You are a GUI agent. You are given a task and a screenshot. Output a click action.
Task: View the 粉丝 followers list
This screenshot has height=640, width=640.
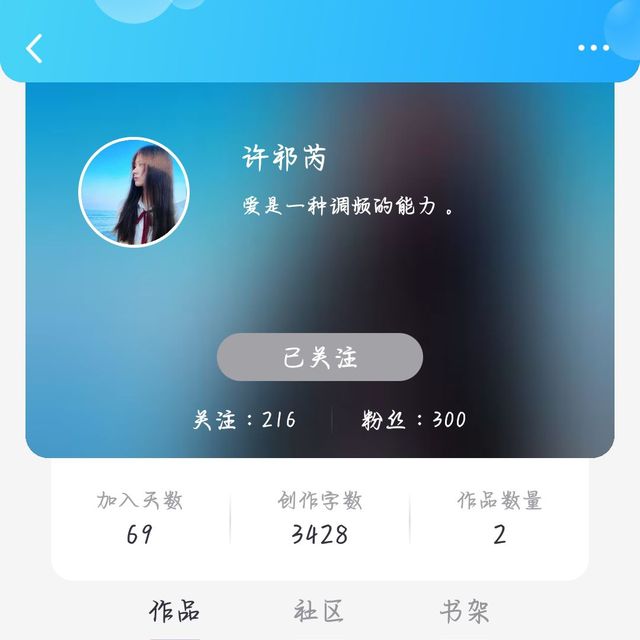click(414, 420)
